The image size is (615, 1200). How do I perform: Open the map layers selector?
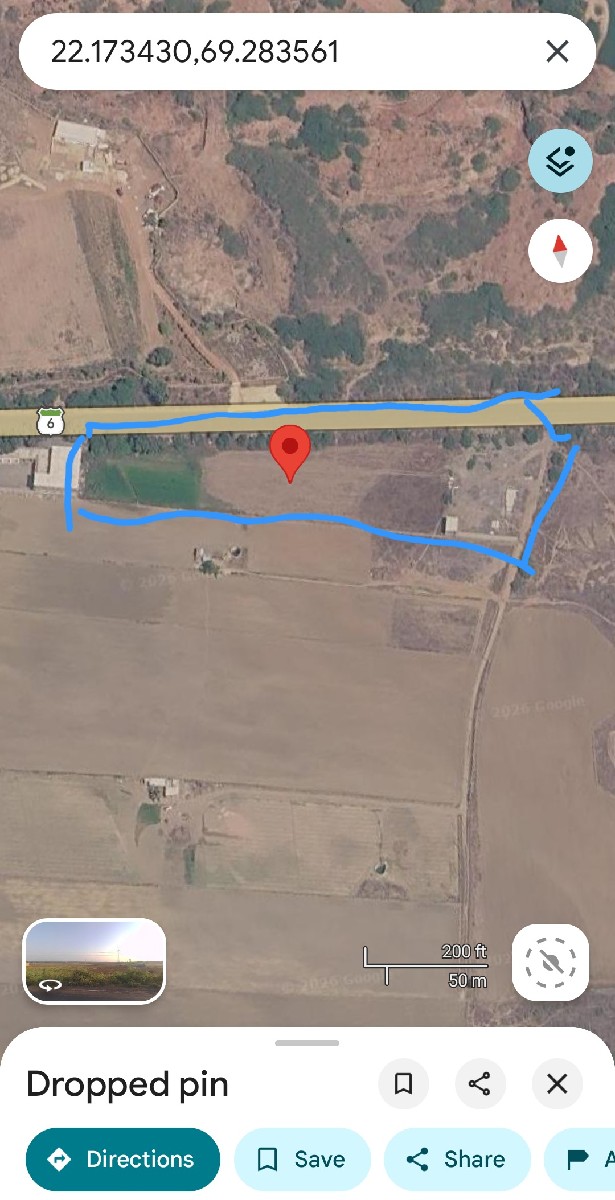click(560, 160)
